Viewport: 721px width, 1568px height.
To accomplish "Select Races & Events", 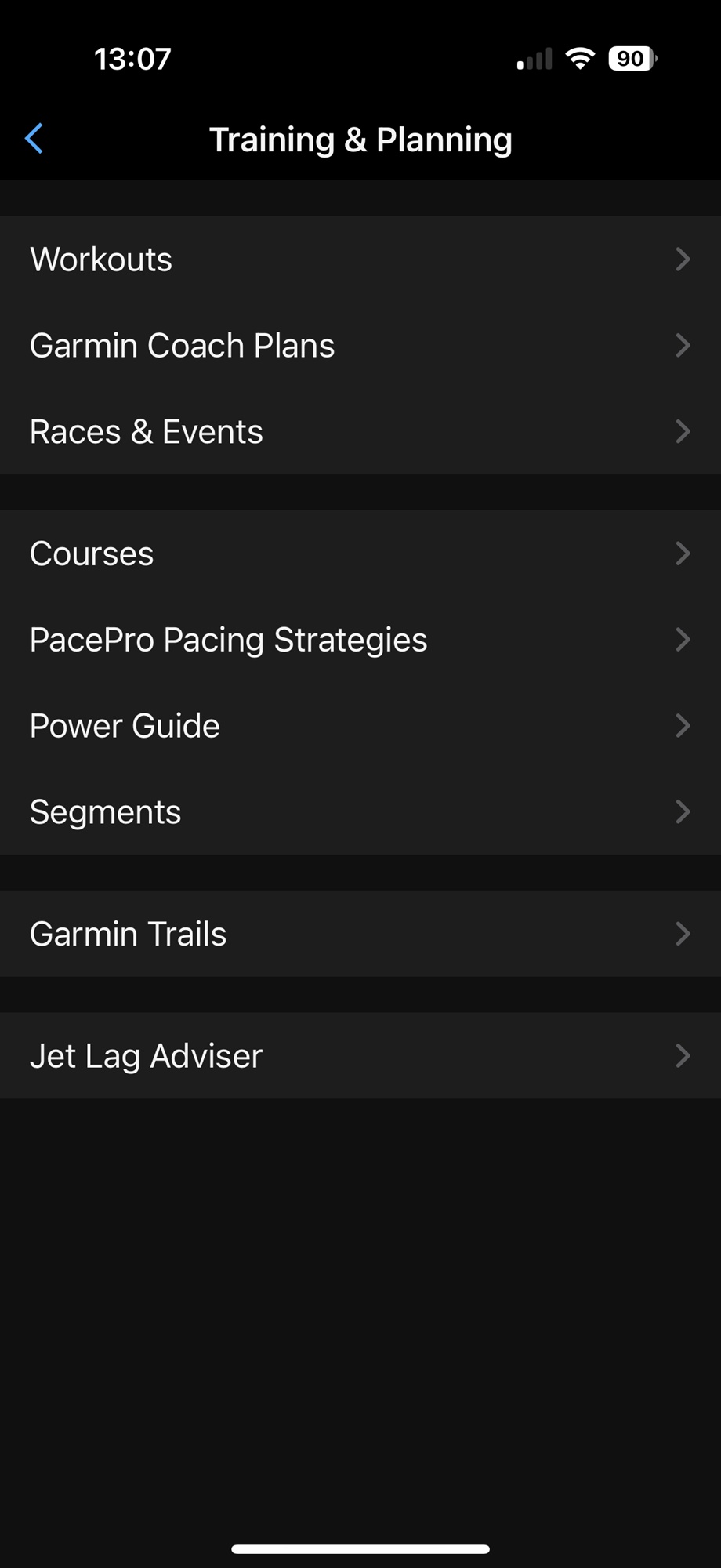I will tap(360, 432).
